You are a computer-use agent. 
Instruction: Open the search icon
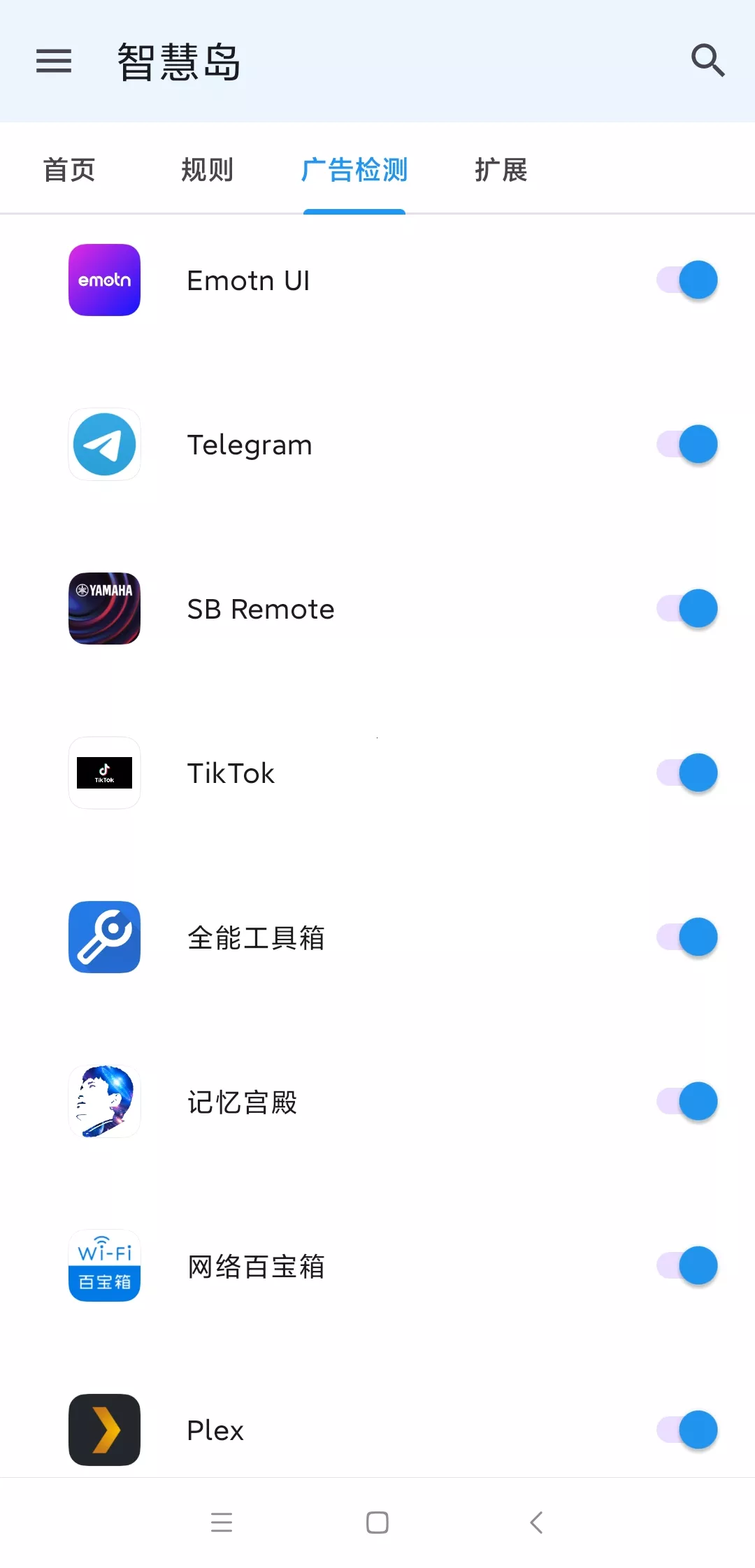pos(708,61)
